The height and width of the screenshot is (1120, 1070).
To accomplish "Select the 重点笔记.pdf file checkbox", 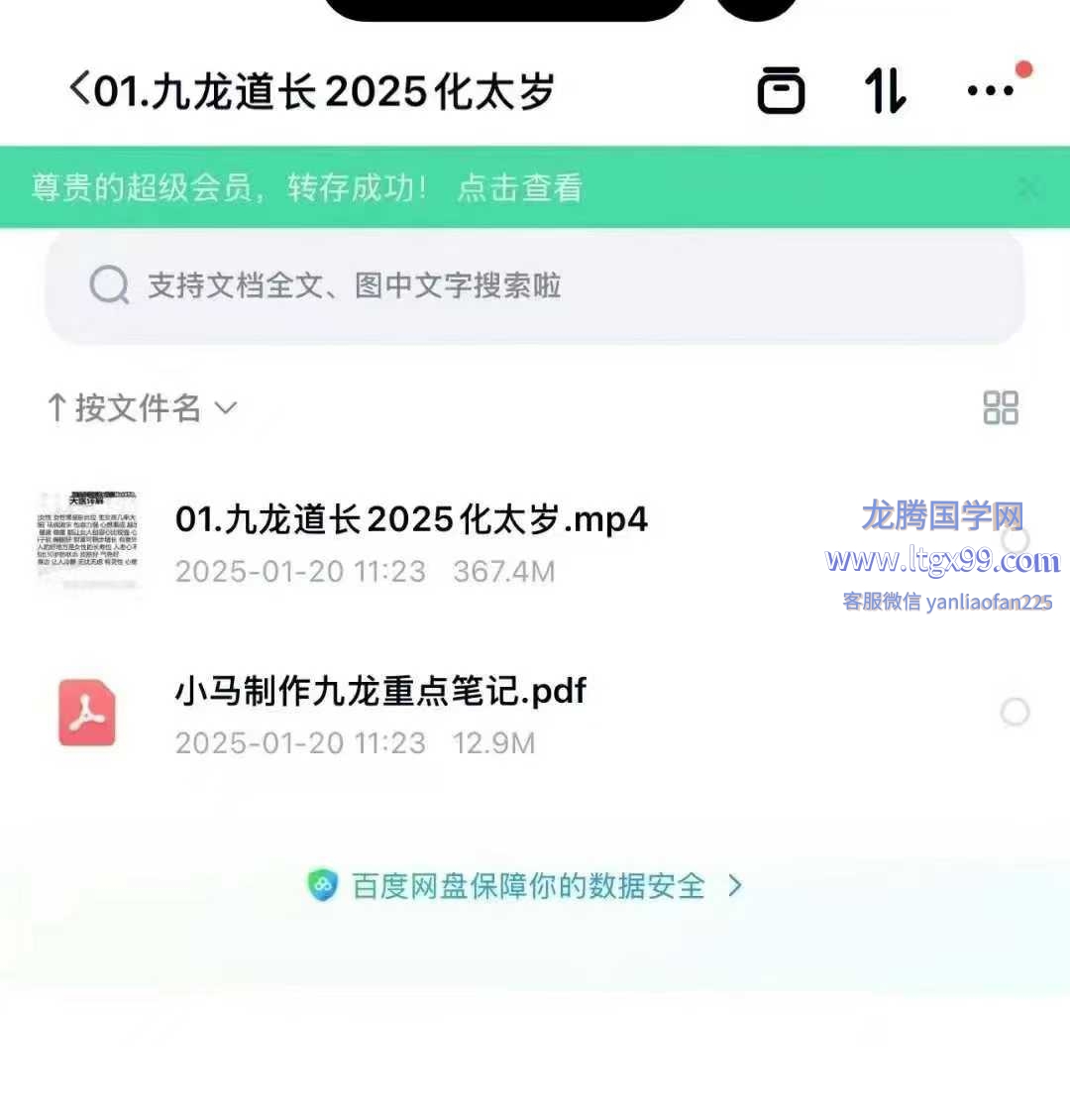I will click(1015, 712).
